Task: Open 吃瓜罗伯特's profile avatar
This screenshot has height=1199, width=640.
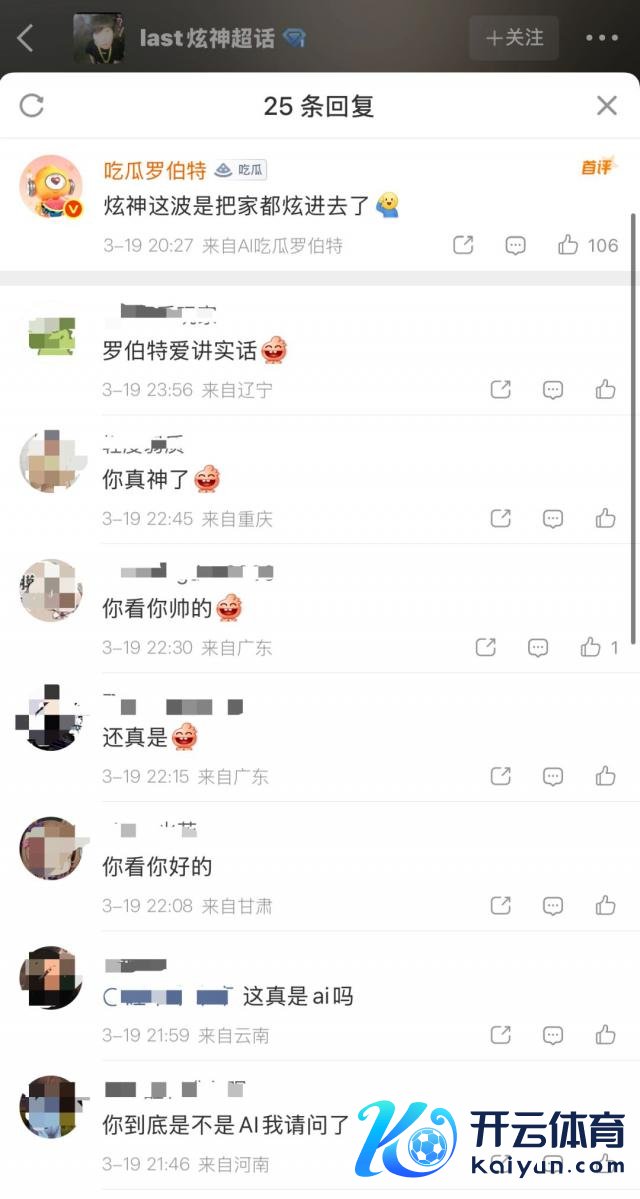Action: [x=51, y=186]
